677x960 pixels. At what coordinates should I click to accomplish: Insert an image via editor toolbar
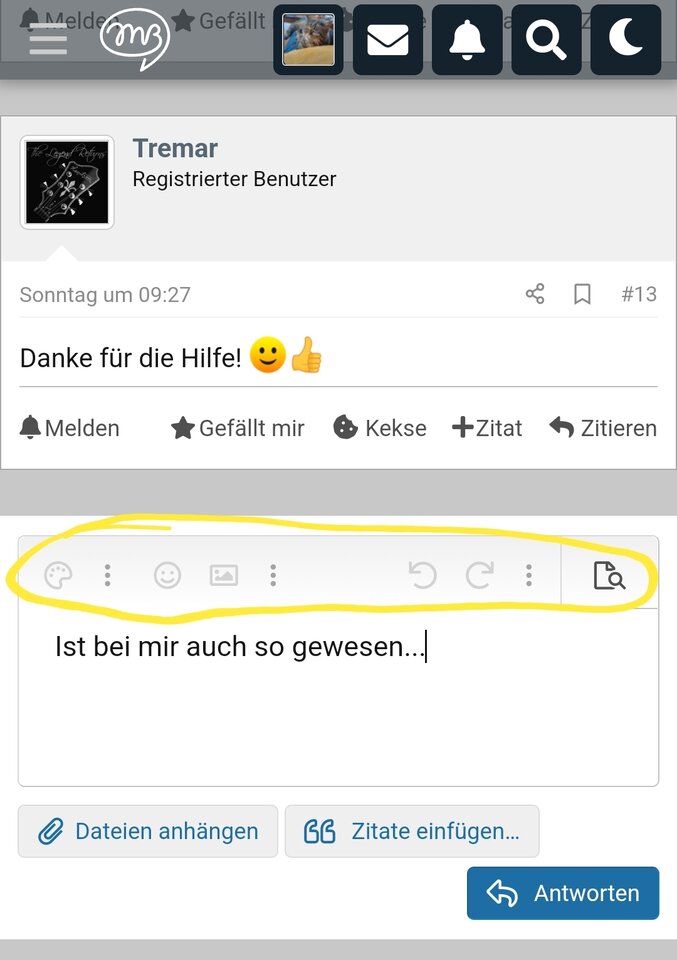pos(223,575)
